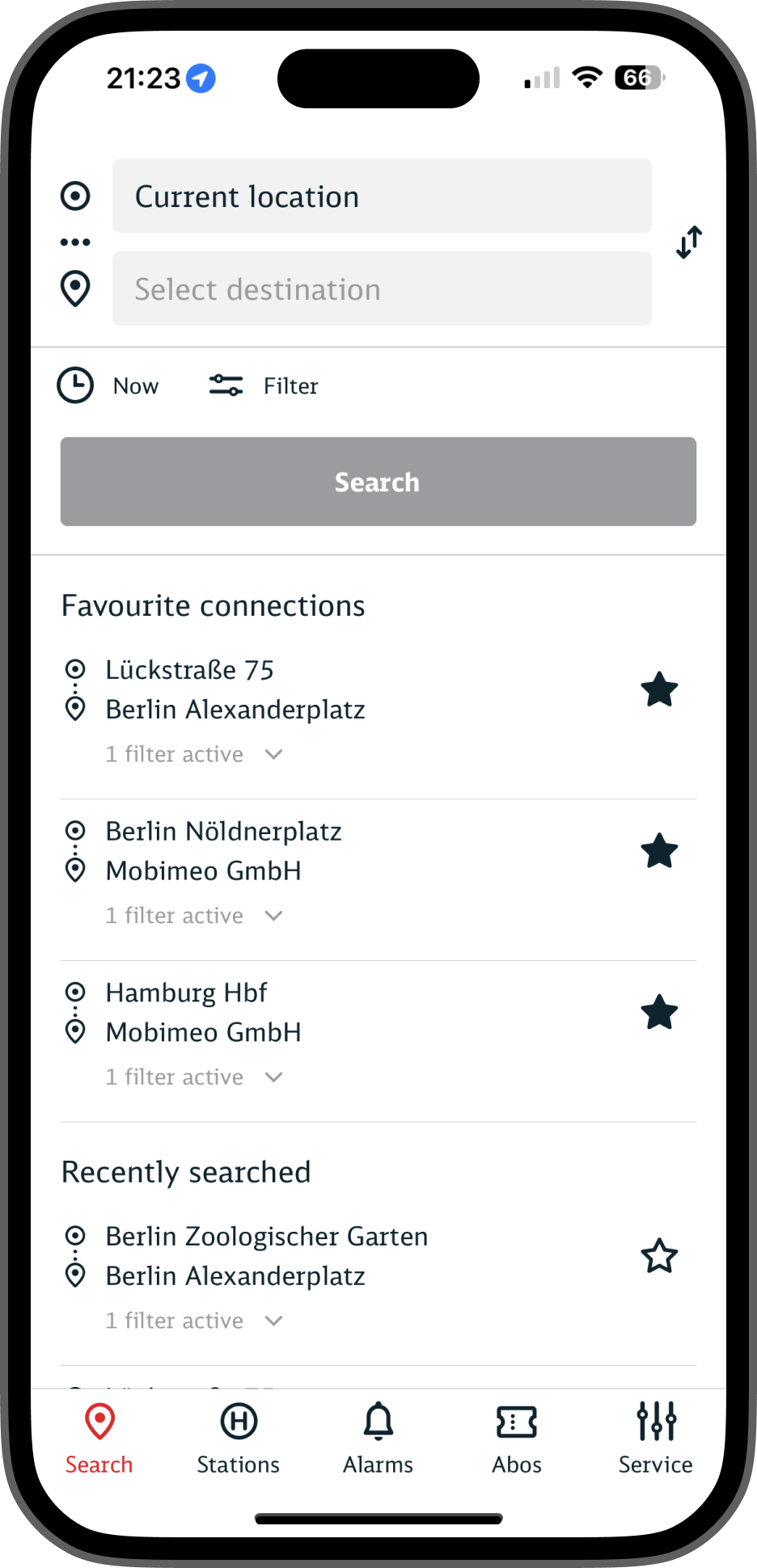Expand active filter under Hamburg Hbf connection

pyautogui.click(x=194, y=1077)
